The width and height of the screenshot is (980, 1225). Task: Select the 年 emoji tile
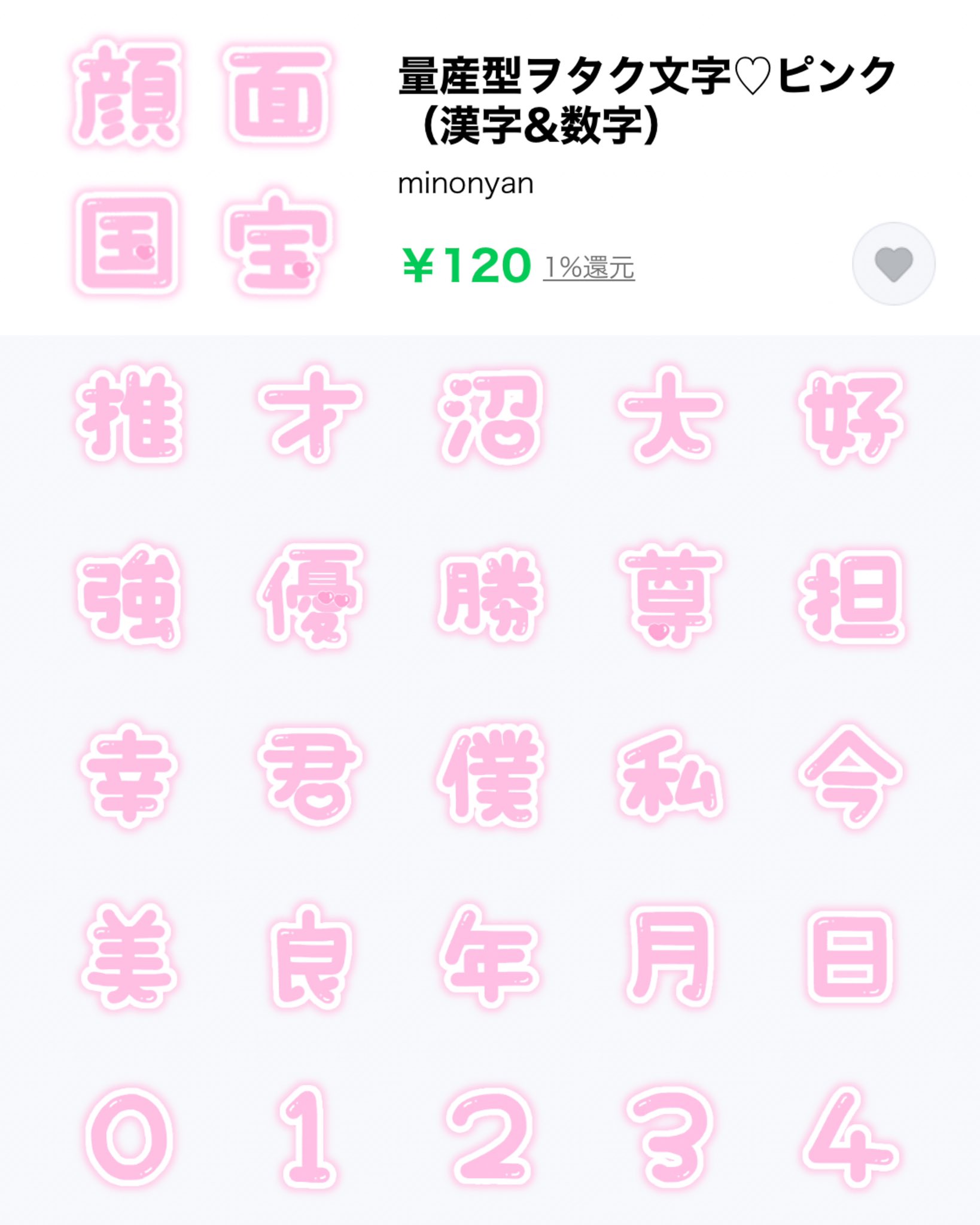pyautogui.click(x=491, y=956)
